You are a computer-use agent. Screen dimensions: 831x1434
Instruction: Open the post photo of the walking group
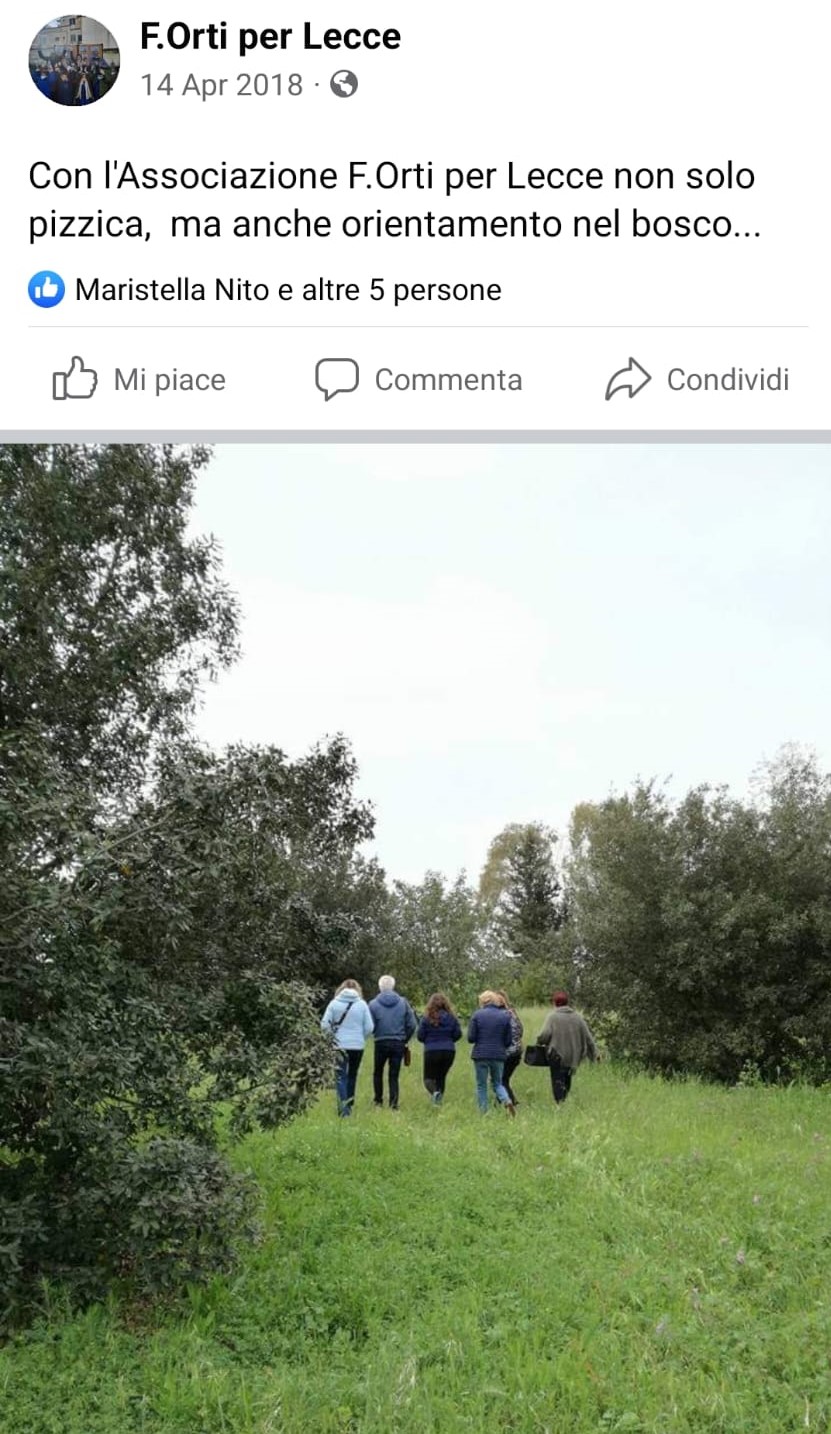[415, 938]
